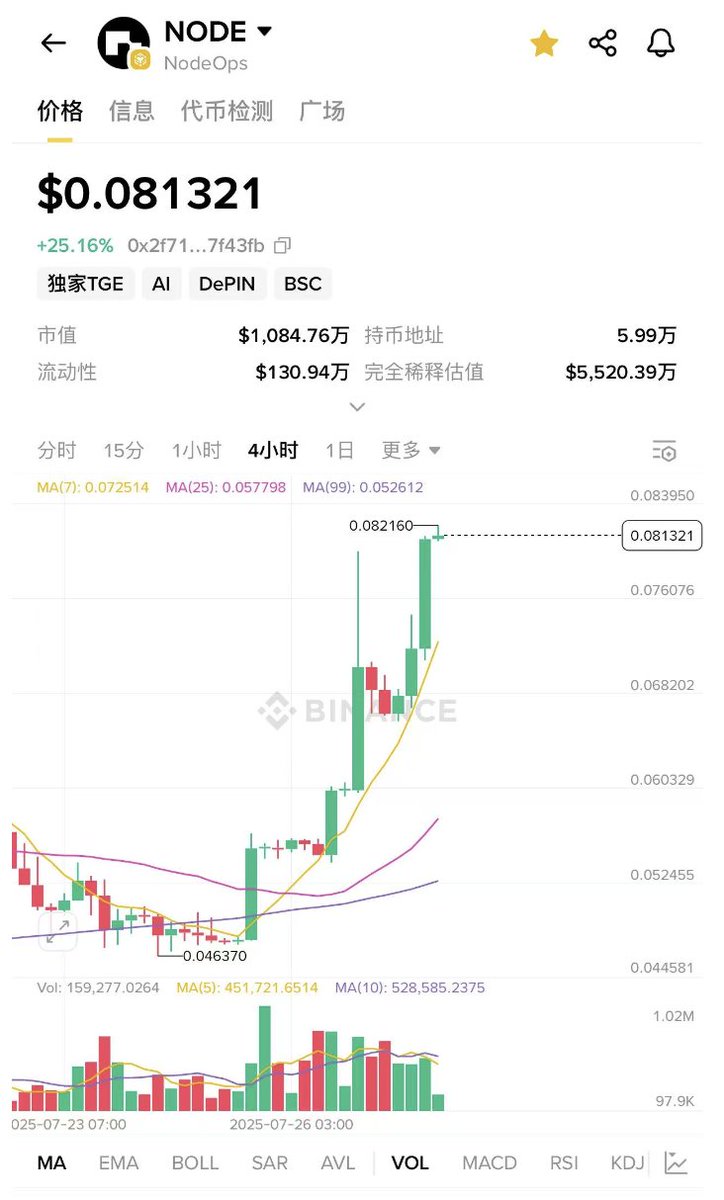Select the RSI indicator
This screenshot has height=1200, width=724.
pos(564,1163)
